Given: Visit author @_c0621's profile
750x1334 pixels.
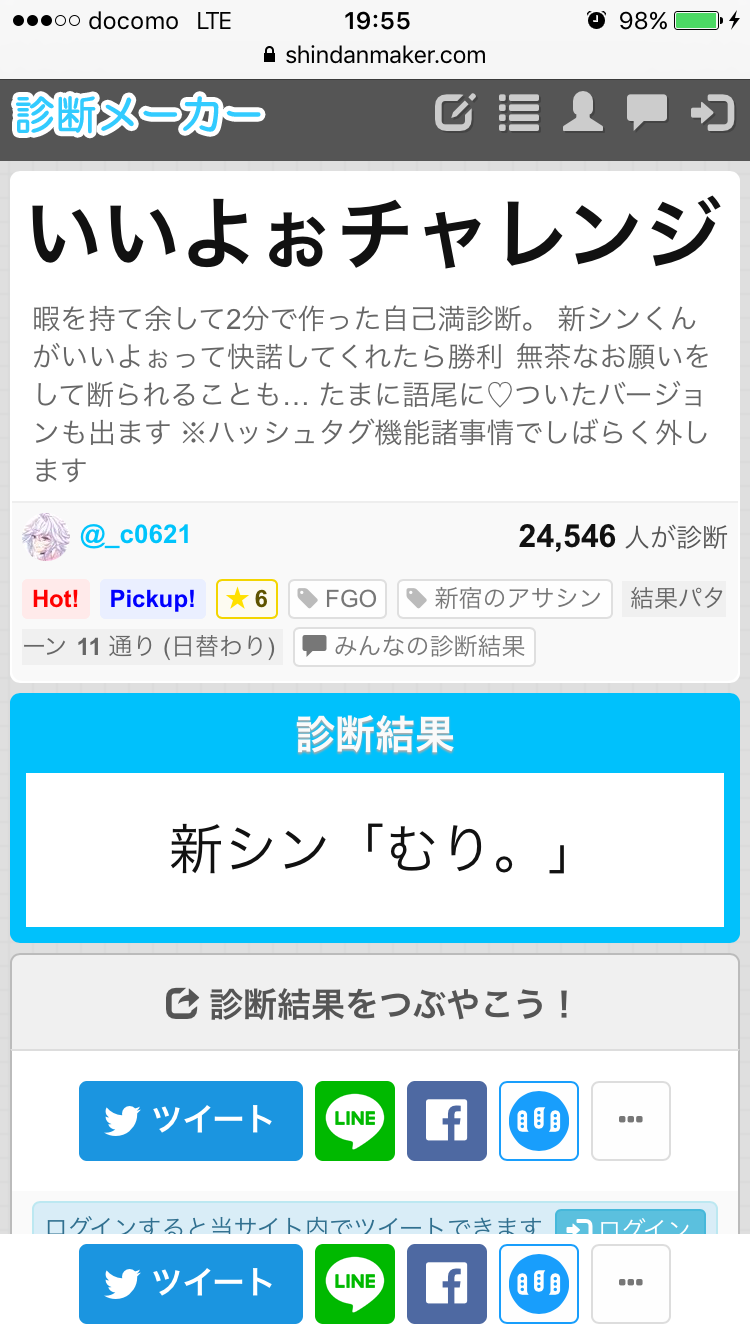Looking at the screenshot, I should pos(134,536).
